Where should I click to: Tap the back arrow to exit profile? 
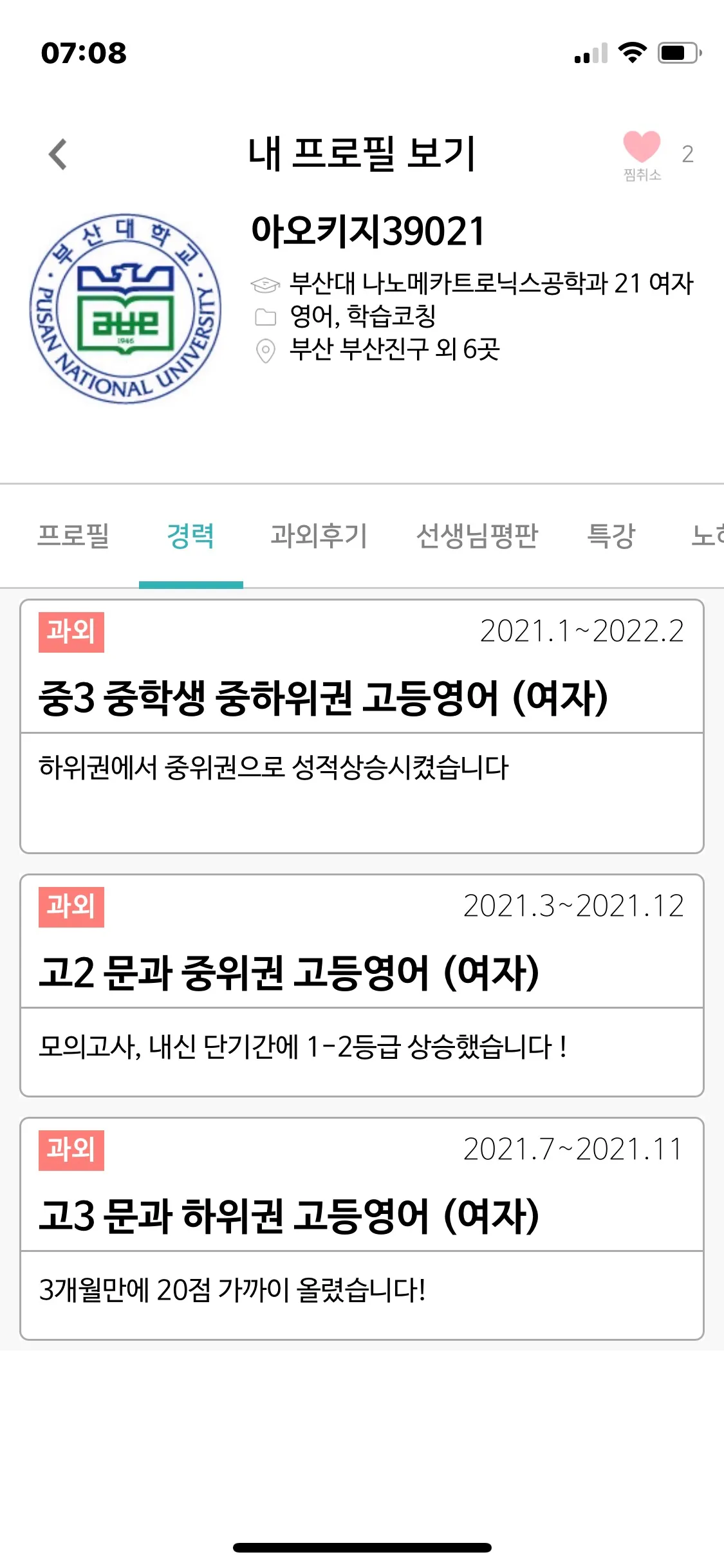click(57, 153)
